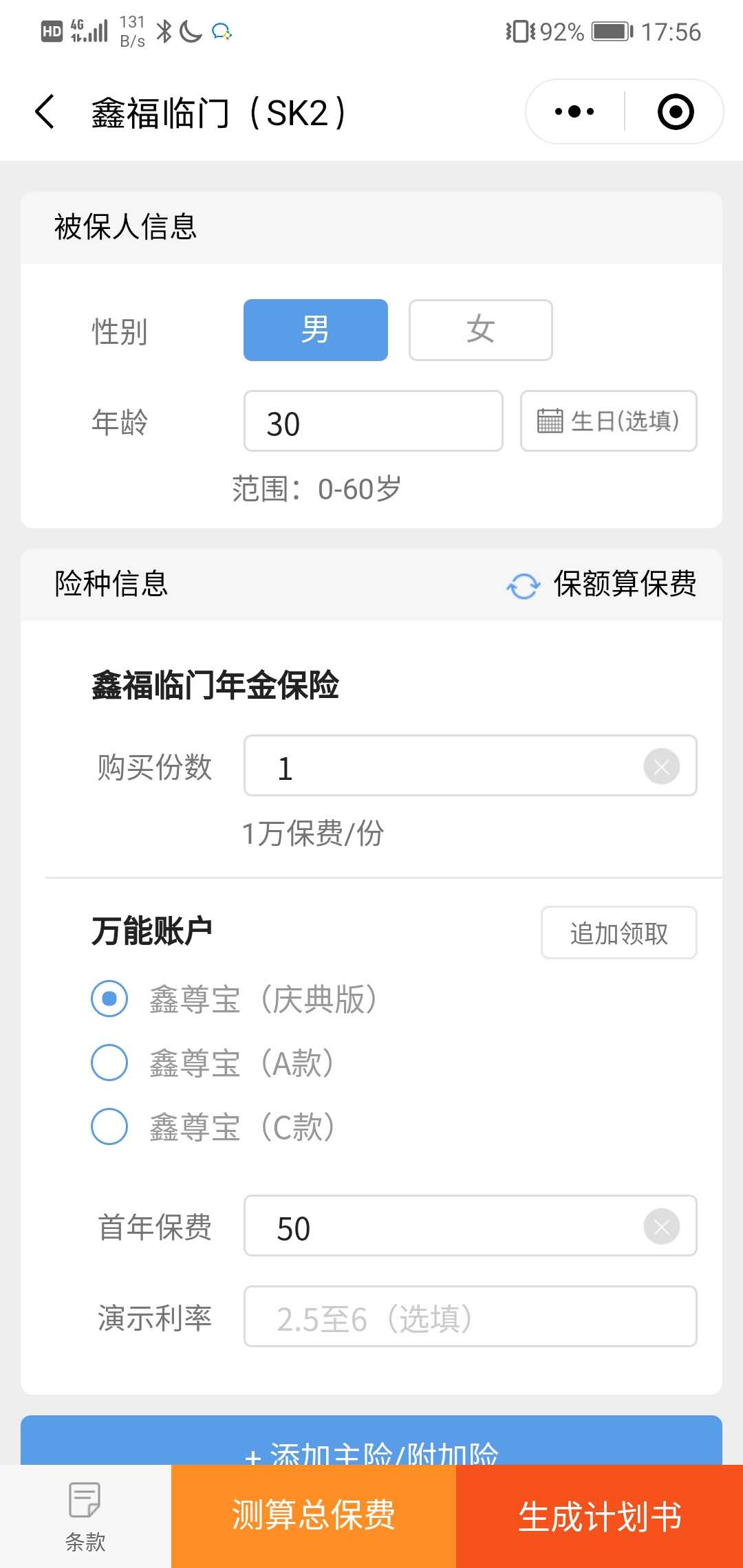The height and width of the screenshot is (1568, 743).
Task: Choose 鑫尊宝（A款）account
Action: coord(213,1063)
